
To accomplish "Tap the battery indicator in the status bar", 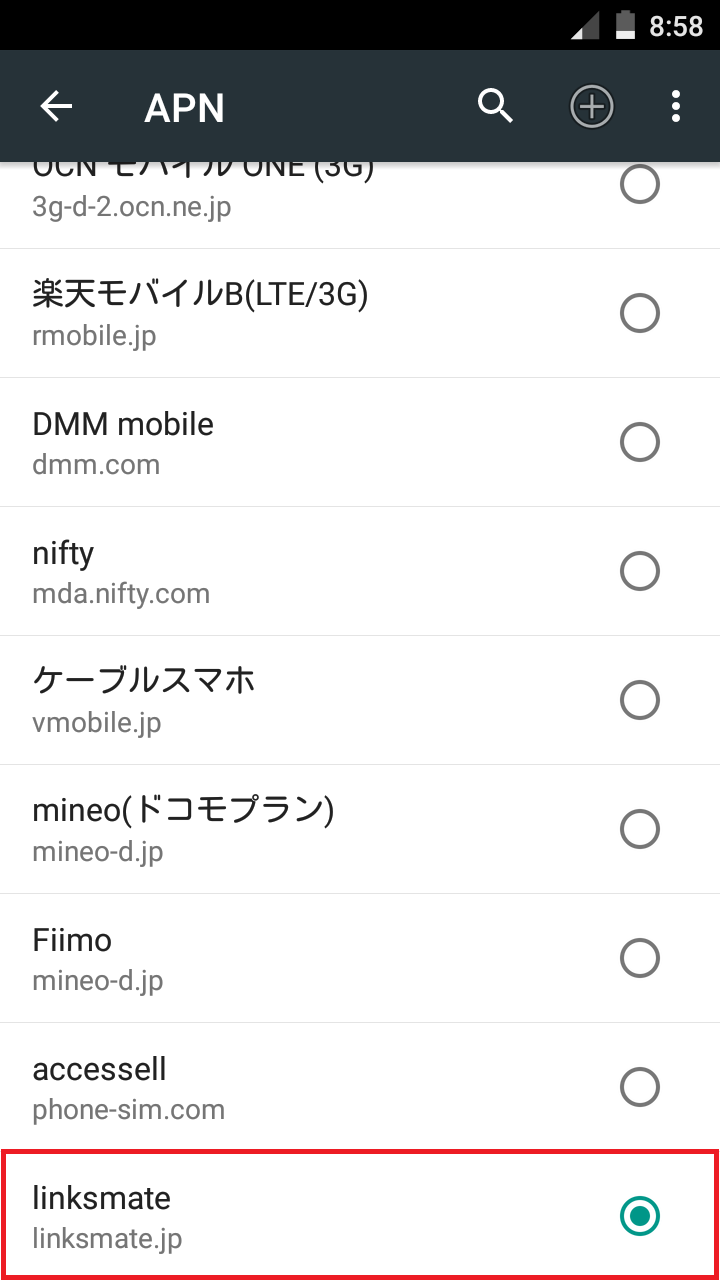I will tap(625, 25).
